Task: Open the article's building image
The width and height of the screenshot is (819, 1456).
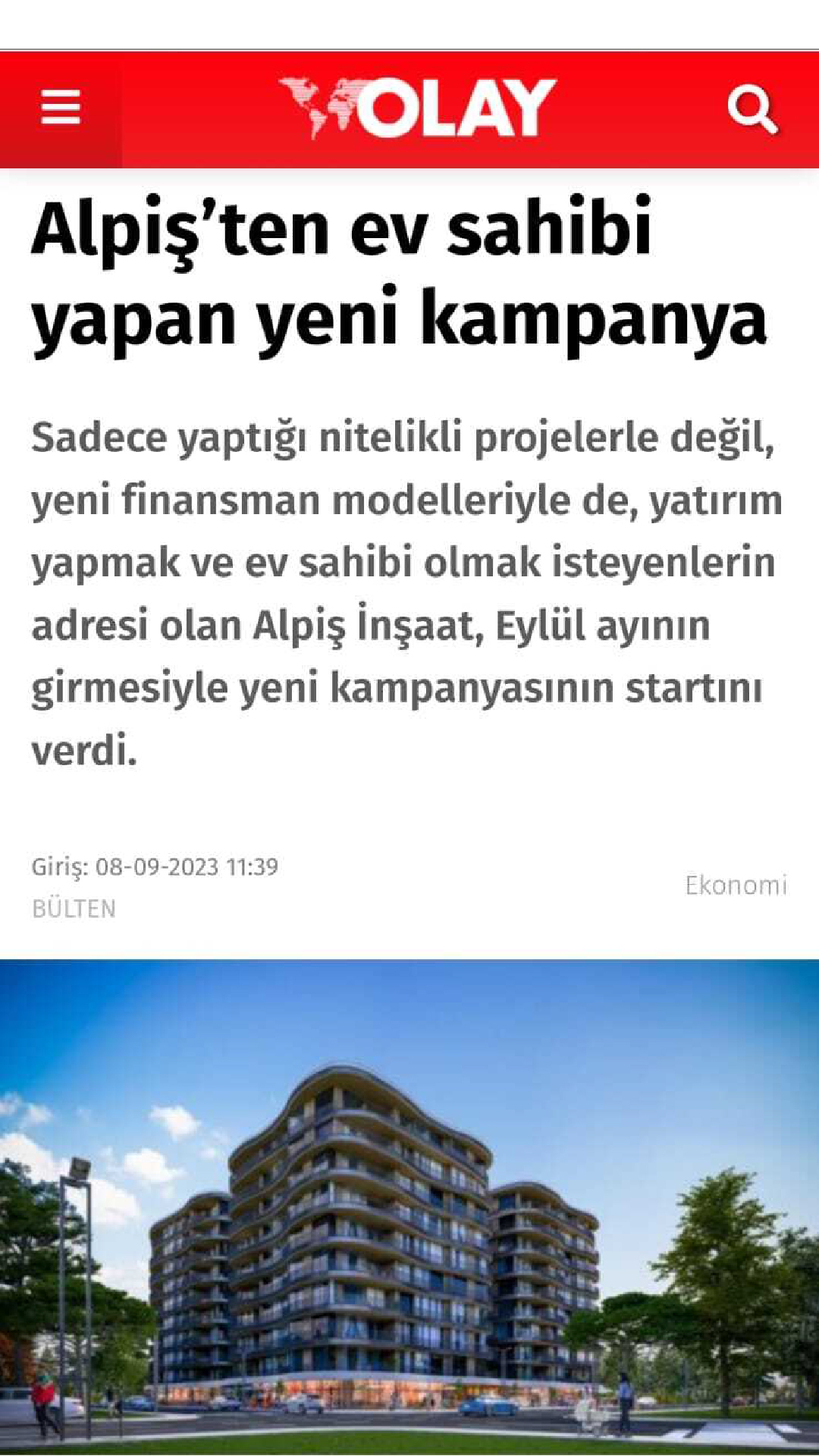Action: pos(409,1207)
